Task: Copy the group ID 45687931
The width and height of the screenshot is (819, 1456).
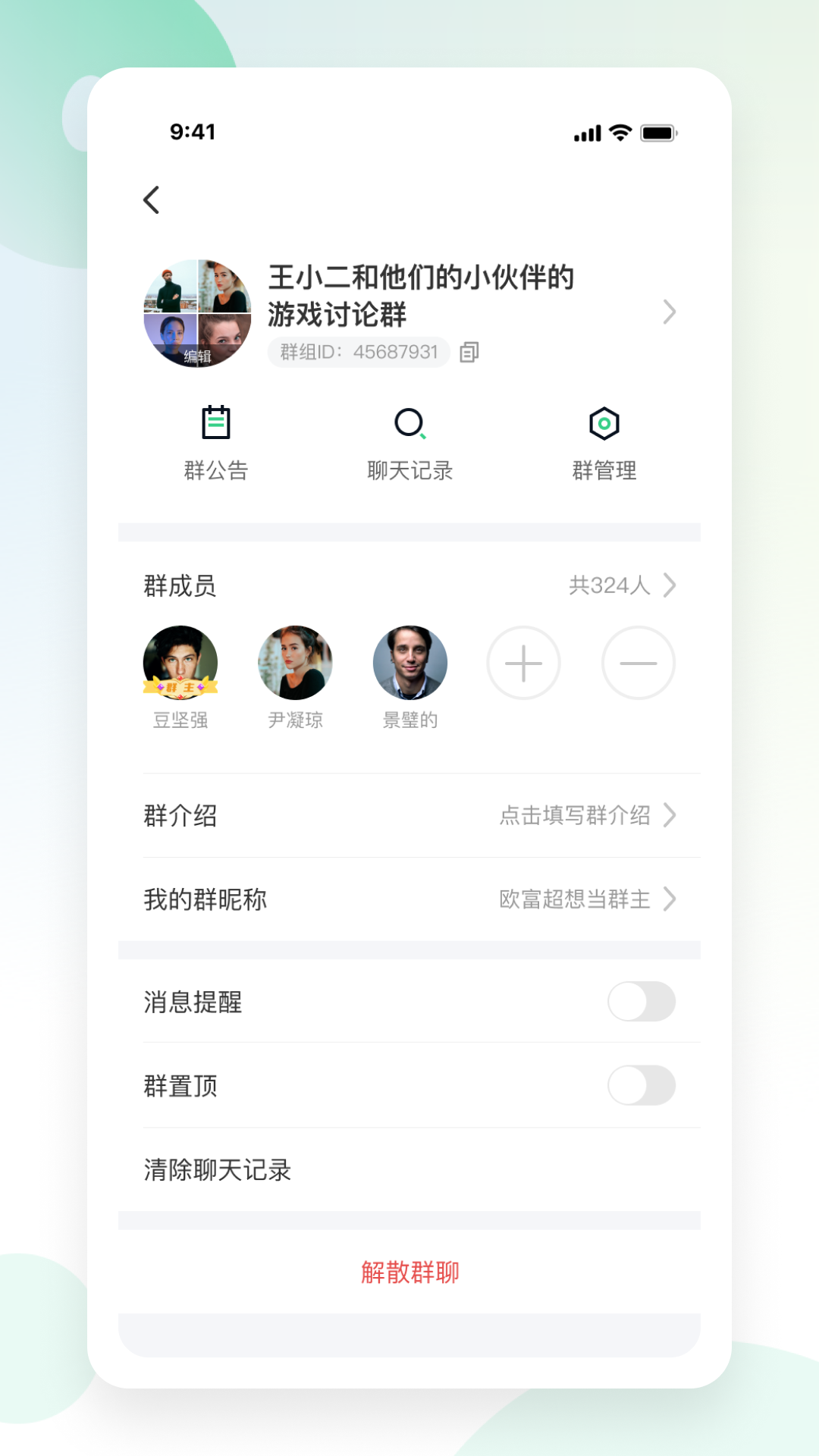Action: click(x=470, y=351)
